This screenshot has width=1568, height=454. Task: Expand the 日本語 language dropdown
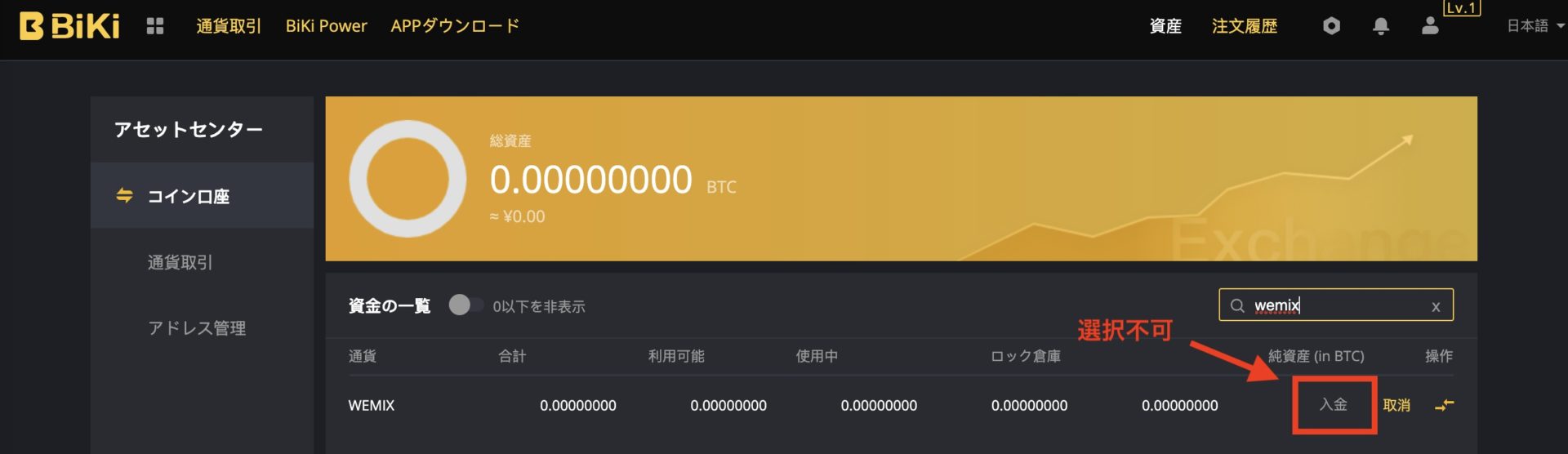click(1534, 26)
